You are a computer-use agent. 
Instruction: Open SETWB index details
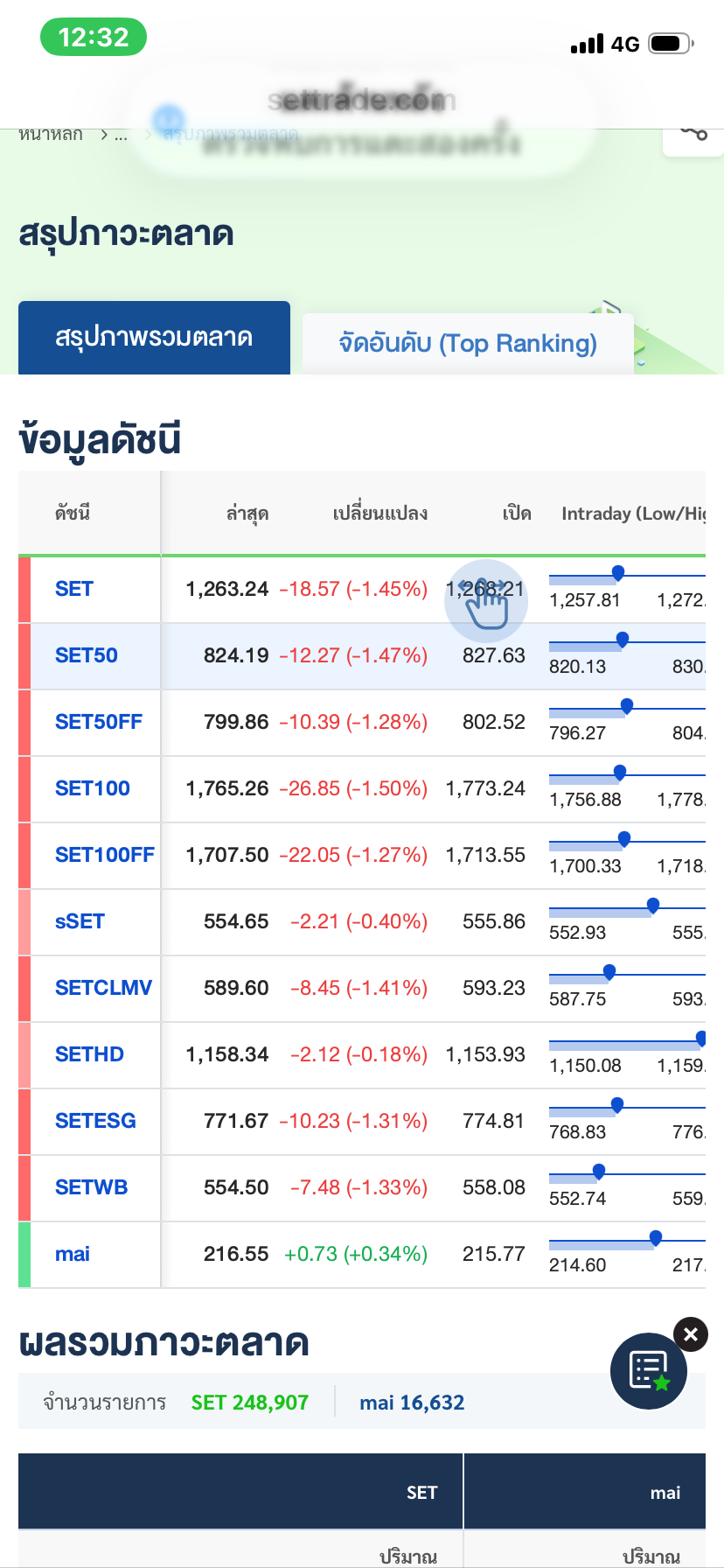[91, 1187]
